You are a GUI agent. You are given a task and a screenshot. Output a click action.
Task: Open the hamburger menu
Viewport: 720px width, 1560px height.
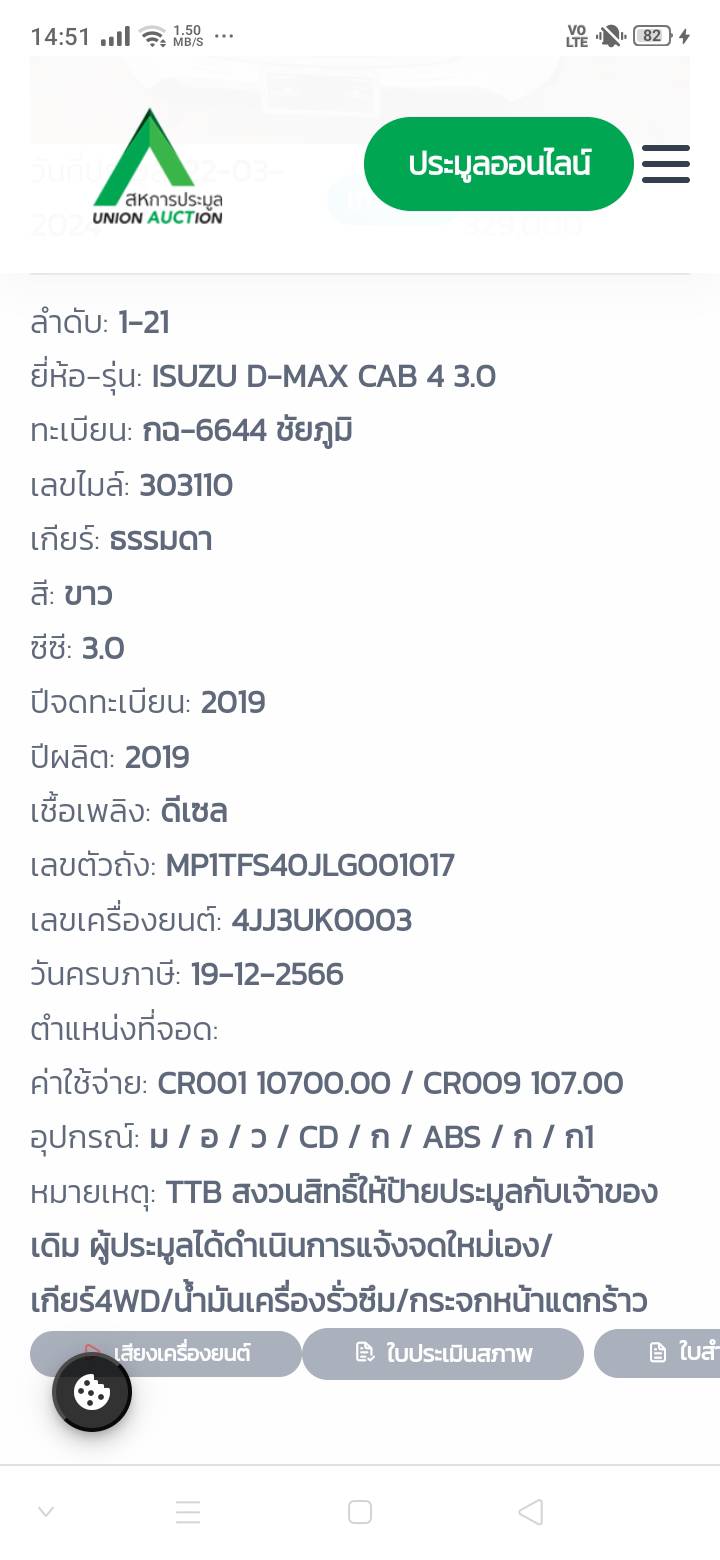[x=665, y=164]
